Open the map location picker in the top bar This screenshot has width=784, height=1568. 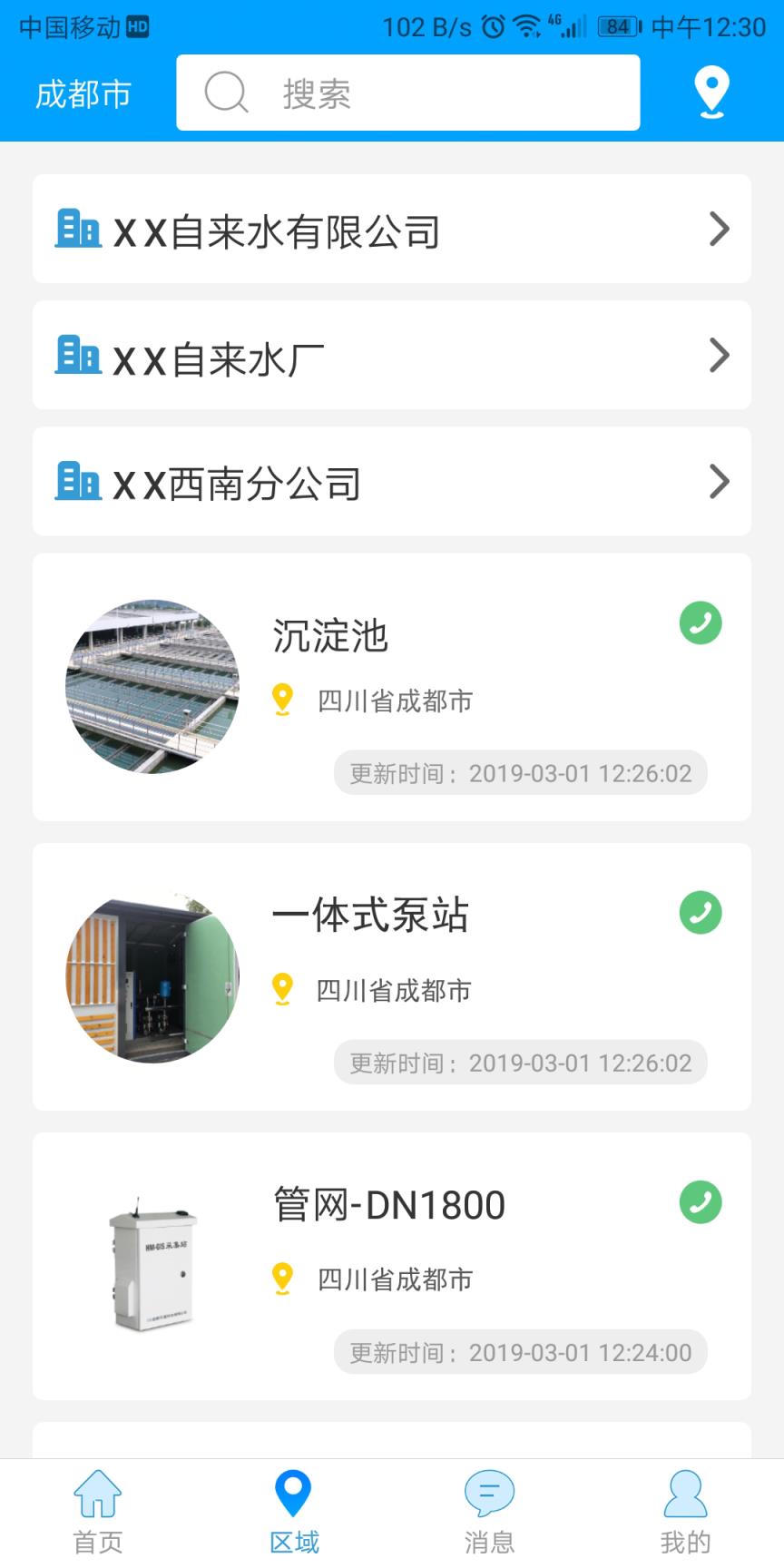click(710, 92)
